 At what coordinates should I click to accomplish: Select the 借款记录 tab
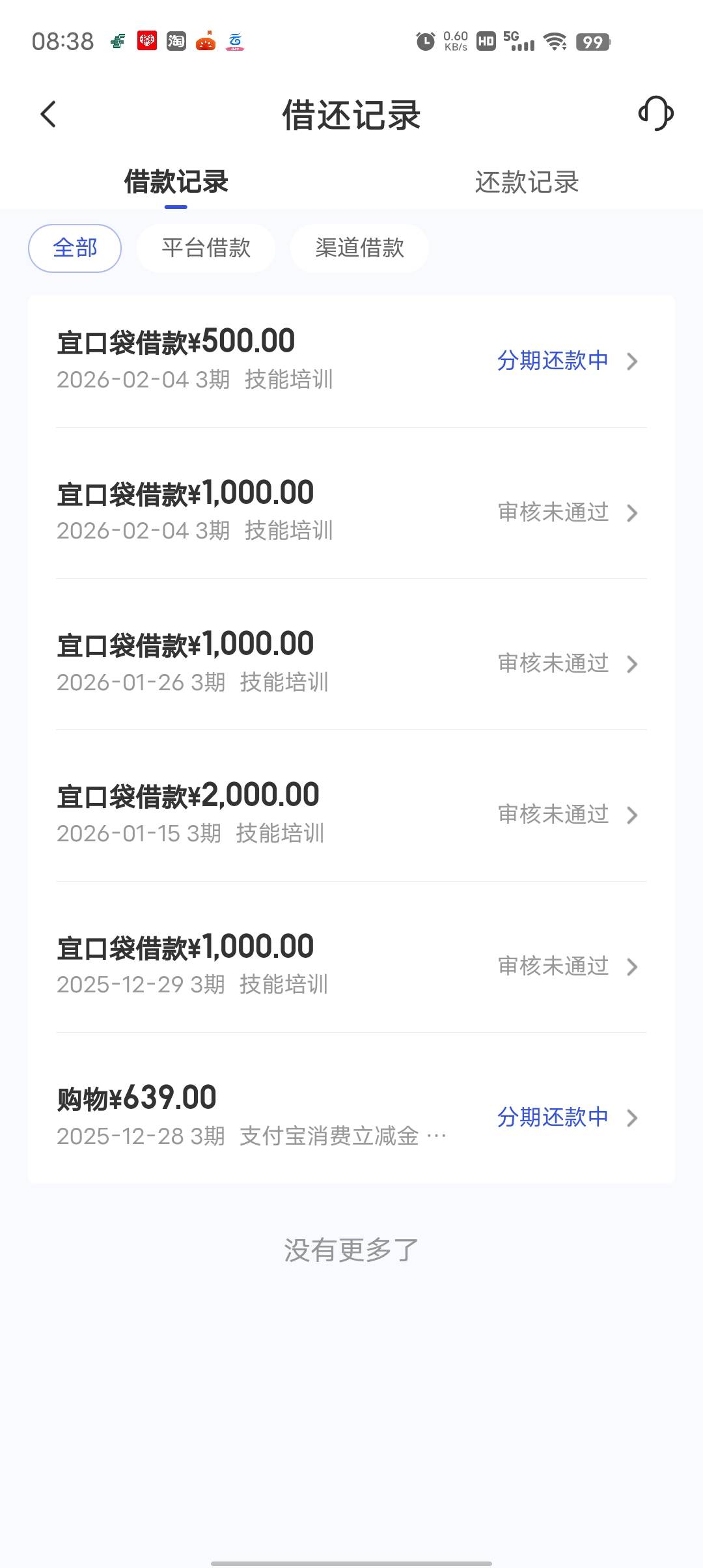pyautogui.click(x=176, y=182)
